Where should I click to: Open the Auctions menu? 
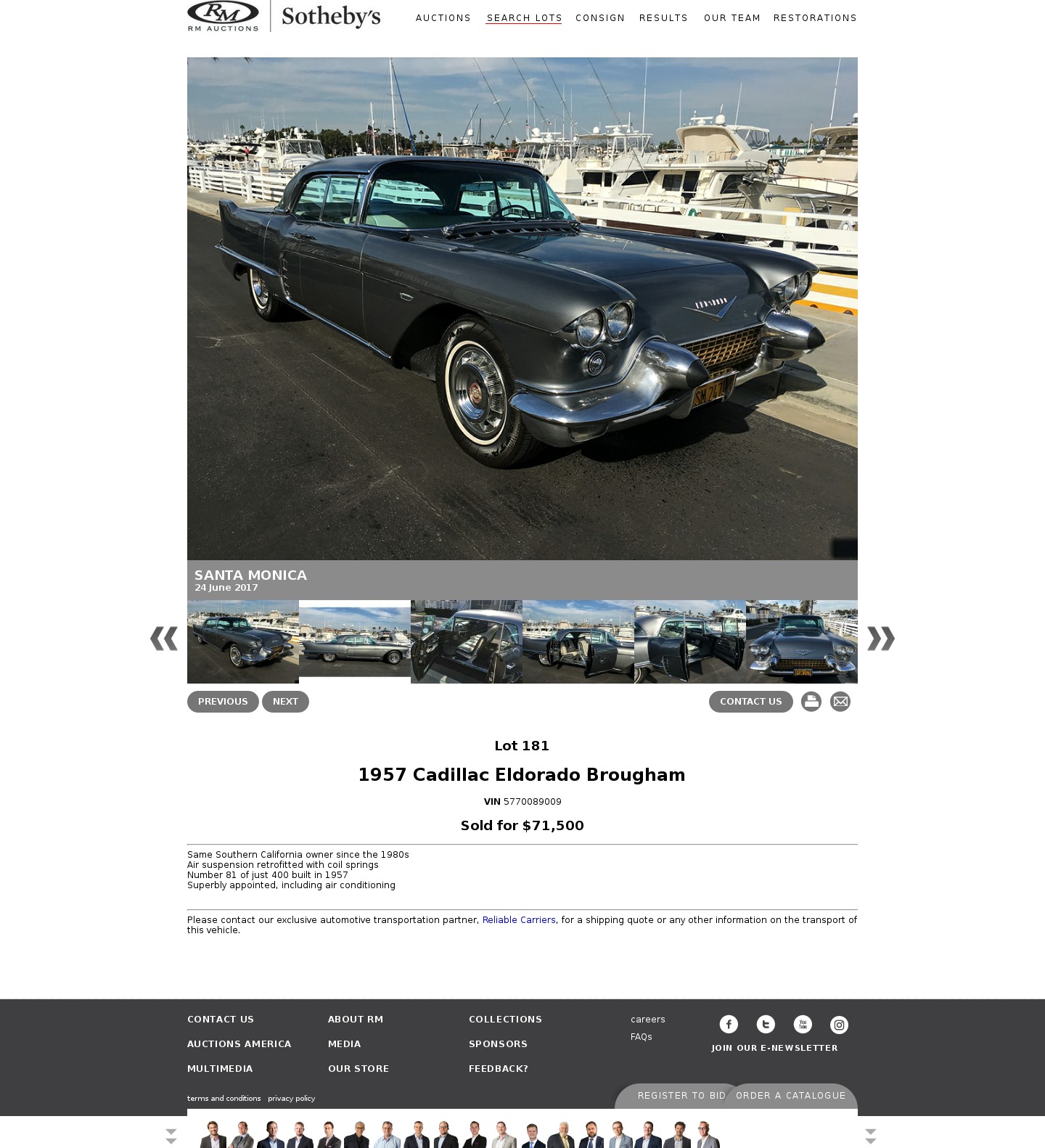[443, 18]
